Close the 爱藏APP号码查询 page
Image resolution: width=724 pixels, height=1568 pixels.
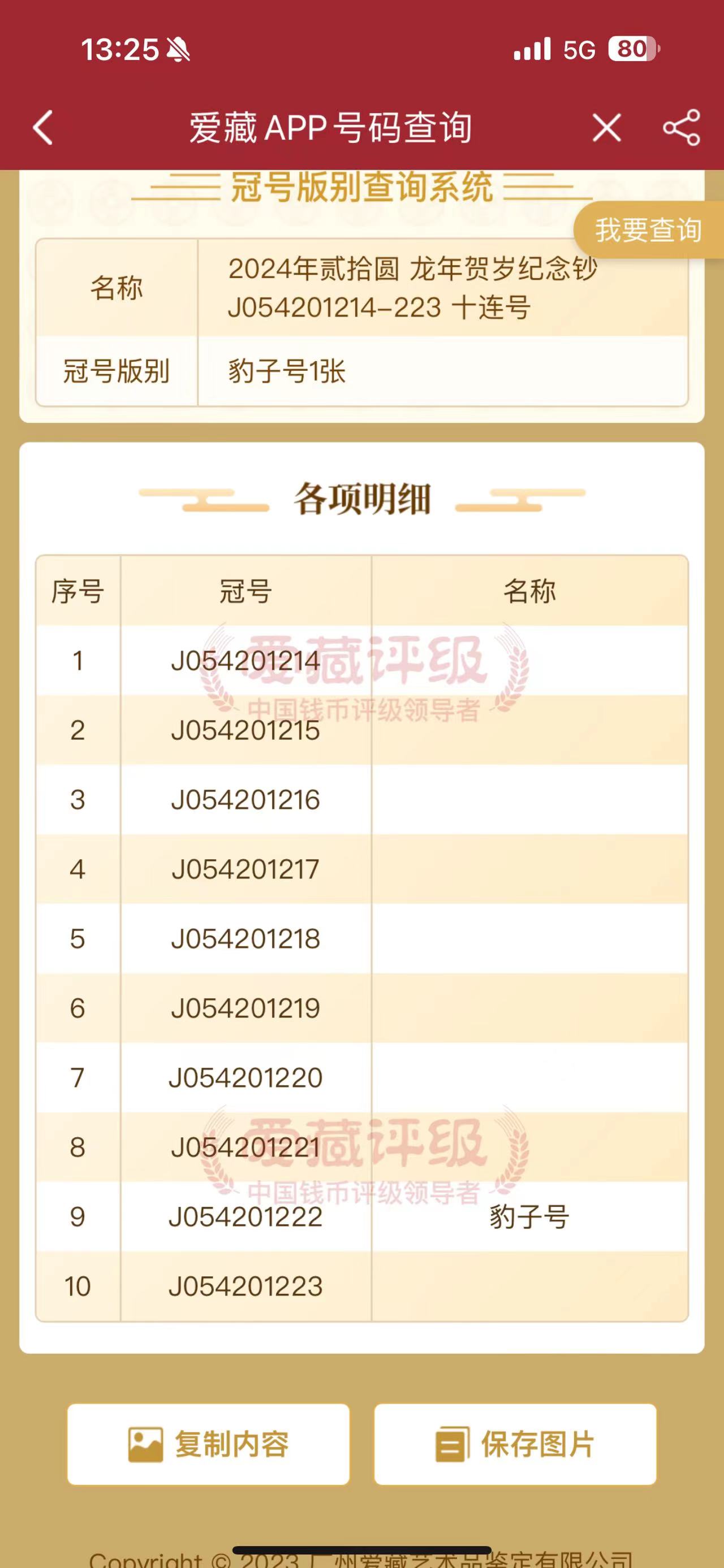point(606,128)
